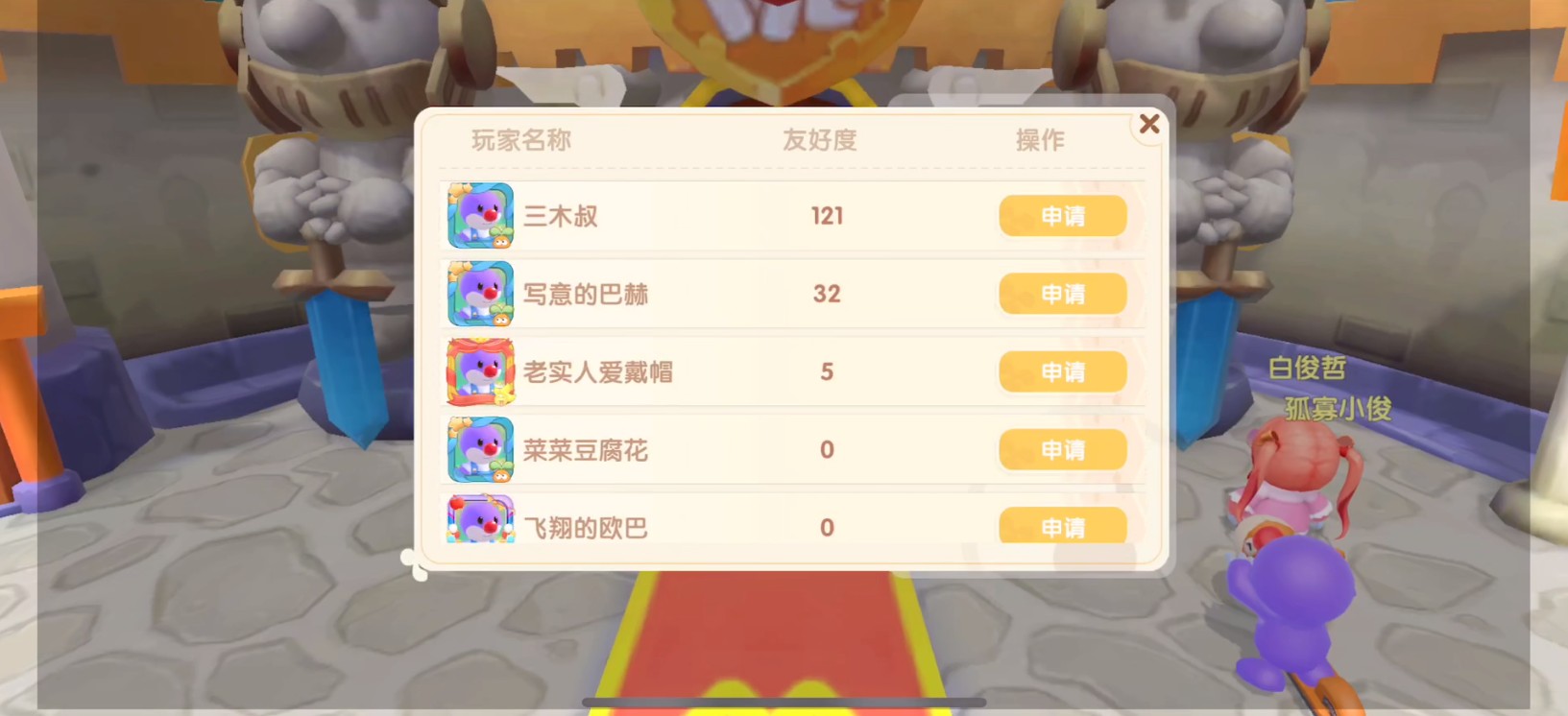Tap 申请 next to 菜菜豆腐花

click(x=1062, y=449)
